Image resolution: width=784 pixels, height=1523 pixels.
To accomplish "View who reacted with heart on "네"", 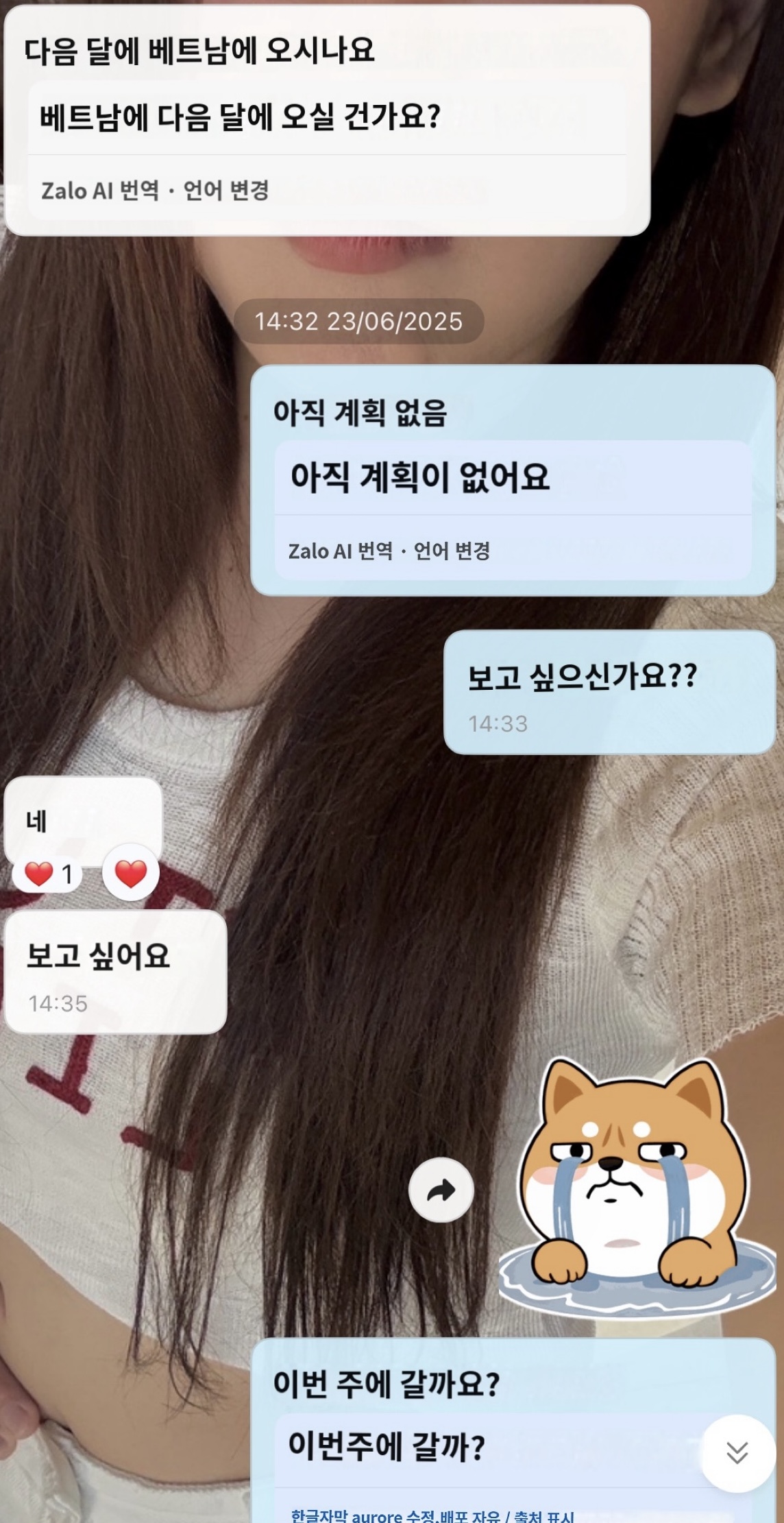I will click(x=48, y=874).
